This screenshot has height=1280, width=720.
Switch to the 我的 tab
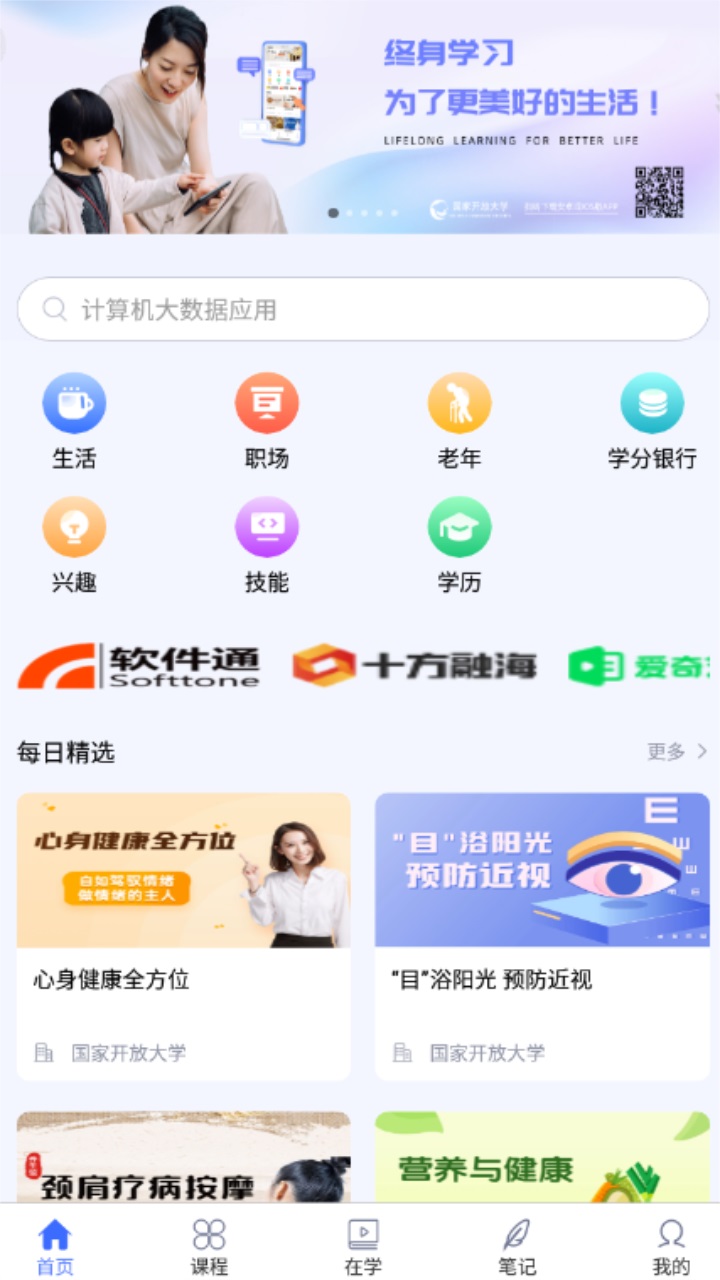(x=671, y=1247)
